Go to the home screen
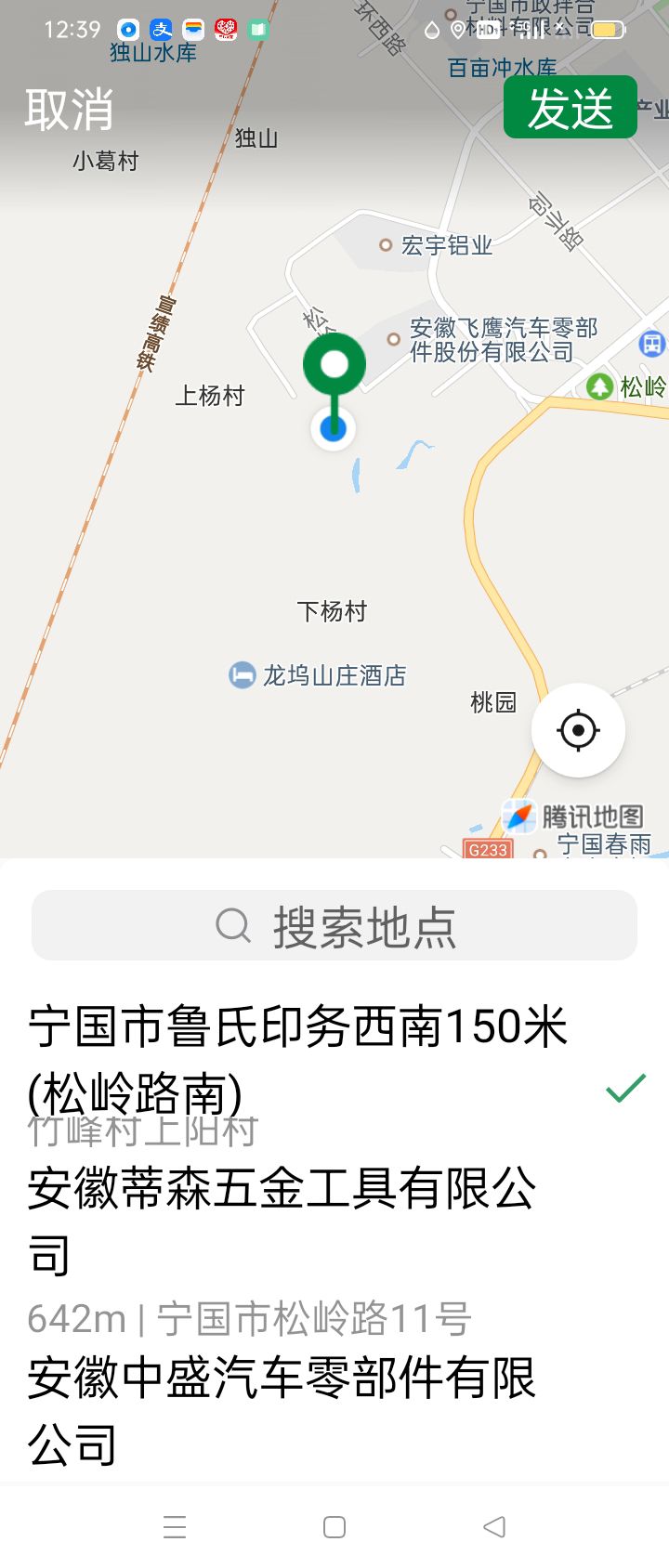669x1568 pixels. (334, 1527)
